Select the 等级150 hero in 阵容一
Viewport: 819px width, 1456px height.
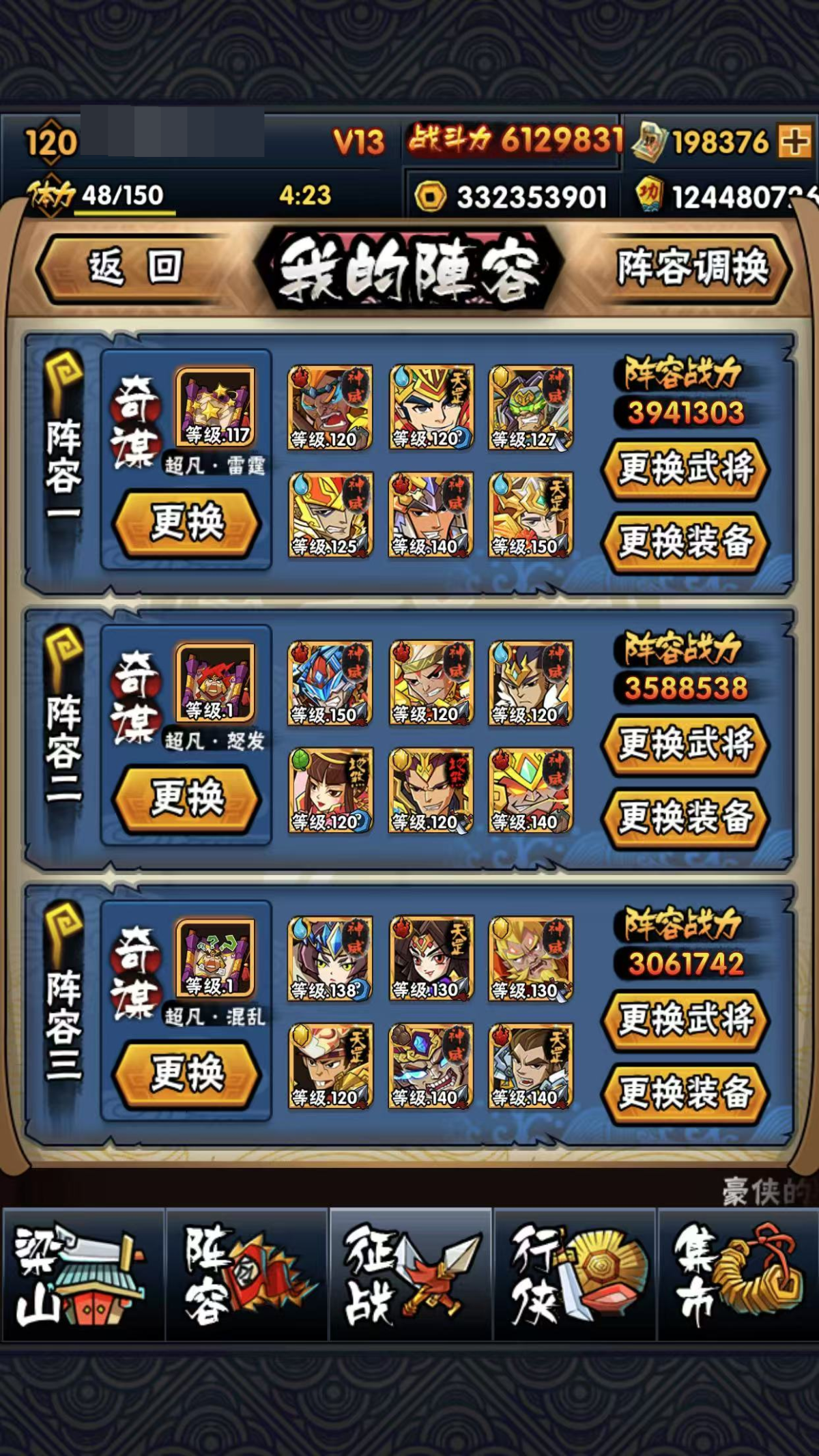tap(530, 515)
